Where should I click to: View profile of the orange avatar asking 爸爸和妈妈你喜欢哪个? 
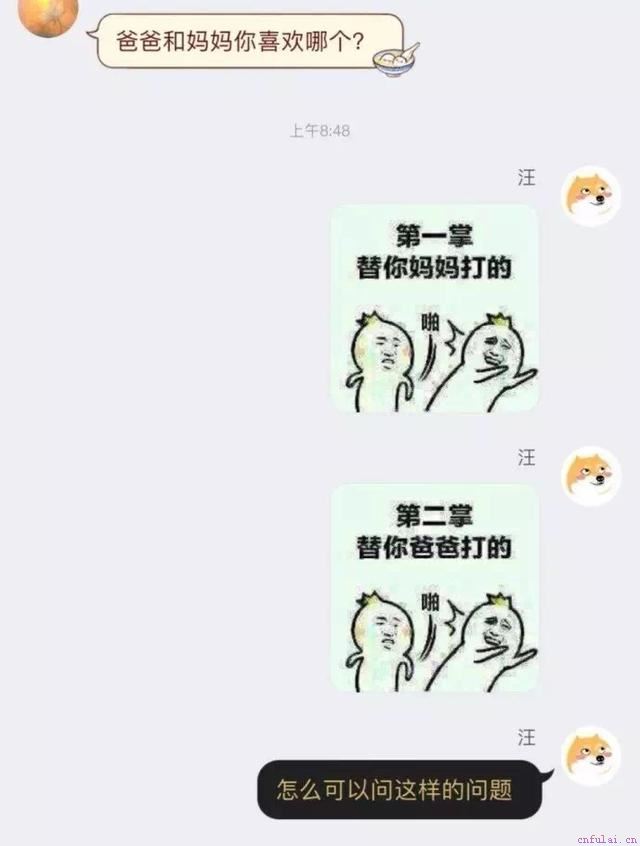pyautogui.click(x=46, y=14)
